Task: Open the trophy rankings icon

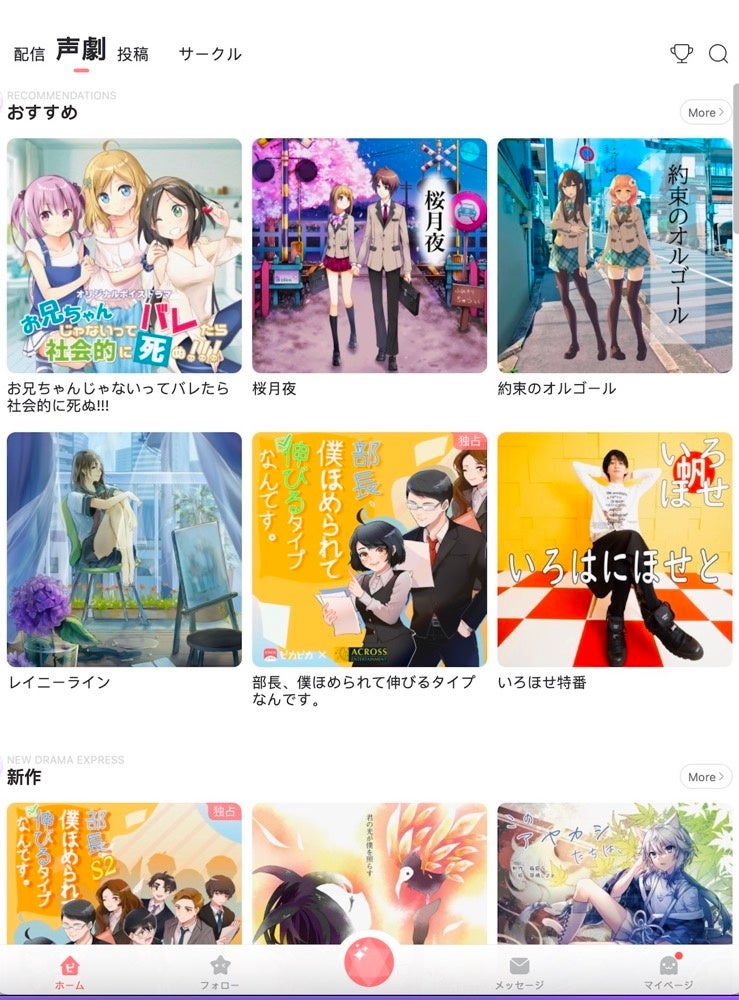Action: tap(682, 54)
